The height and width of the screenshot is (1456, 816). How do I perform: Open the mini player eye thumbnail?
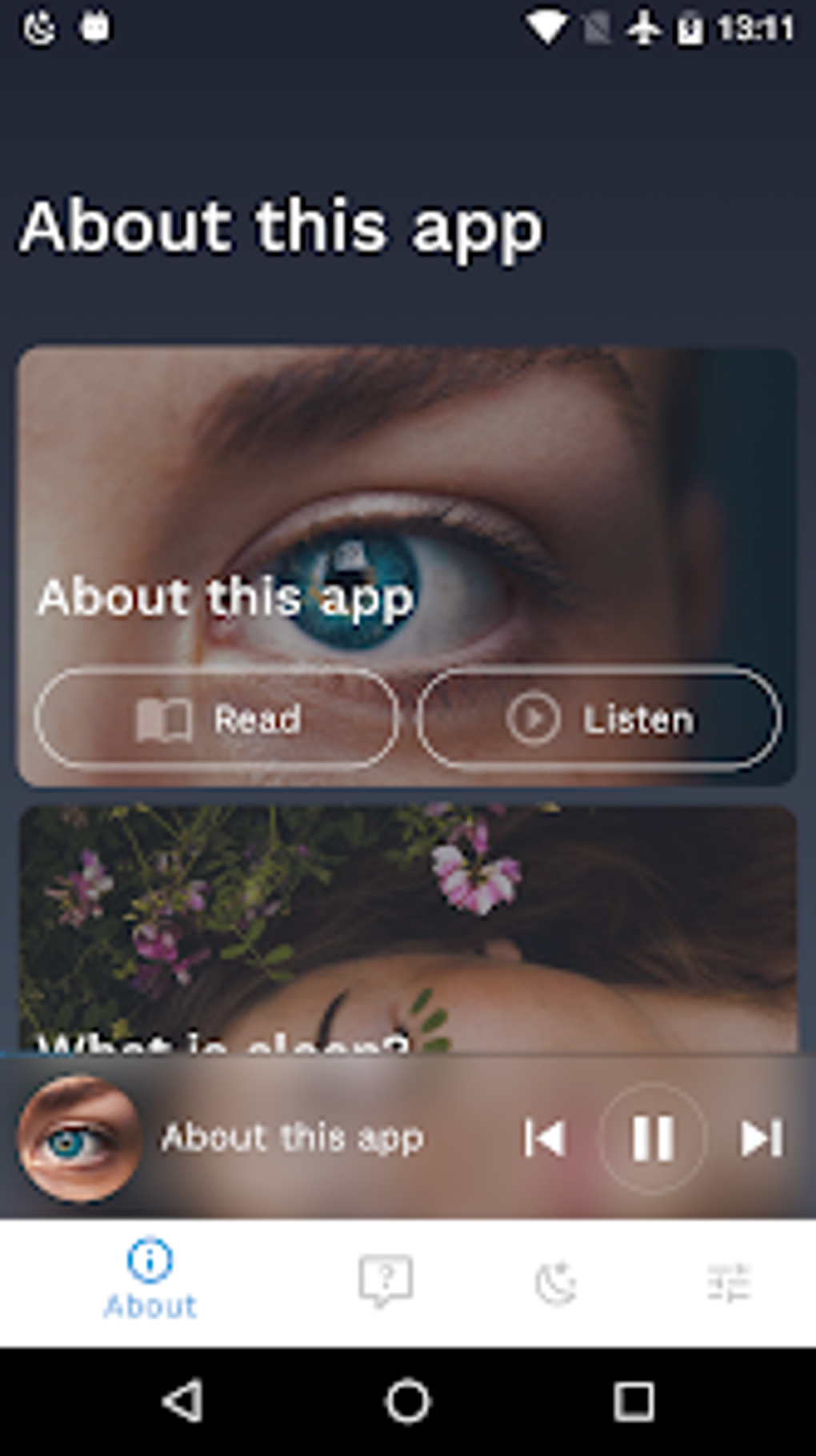(x=80, y=1138)
